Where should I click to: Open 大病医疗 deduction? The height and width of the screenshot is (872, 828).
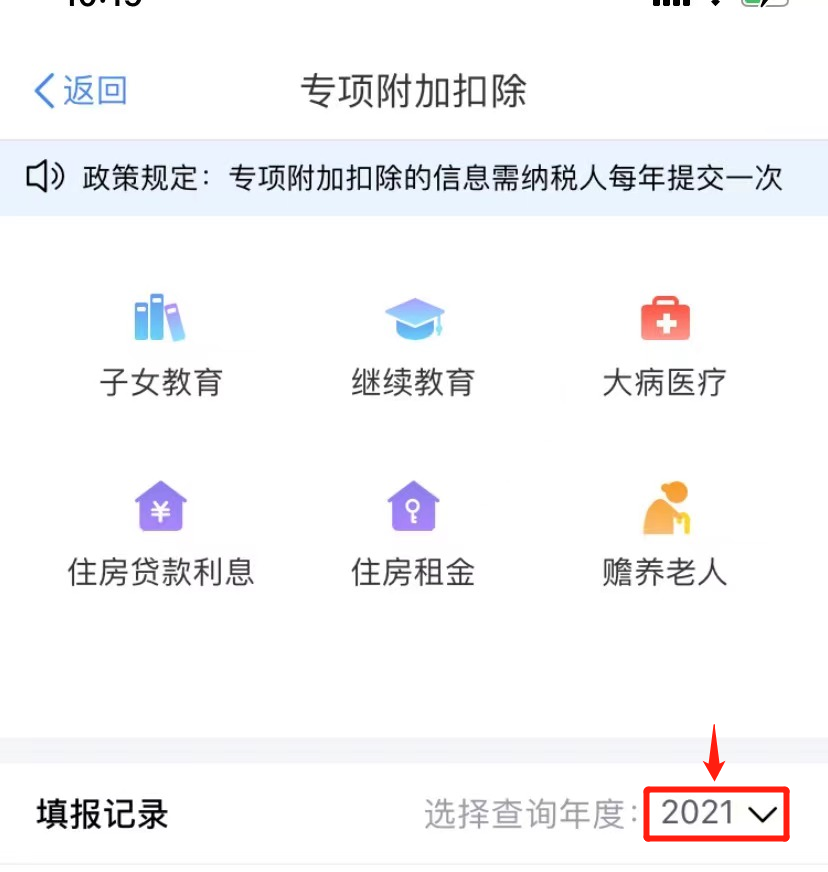click(665, 345)
